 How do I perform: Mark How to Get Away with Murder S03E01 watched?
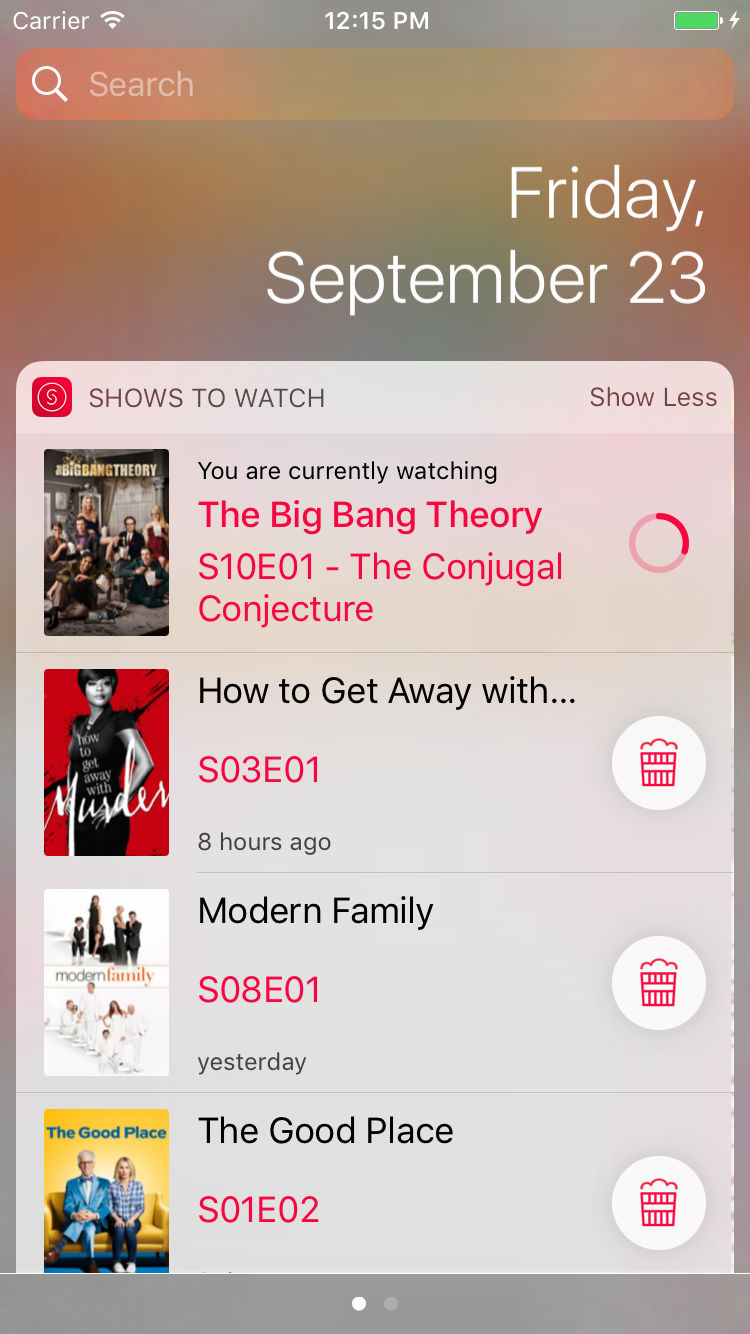point(658,764)
